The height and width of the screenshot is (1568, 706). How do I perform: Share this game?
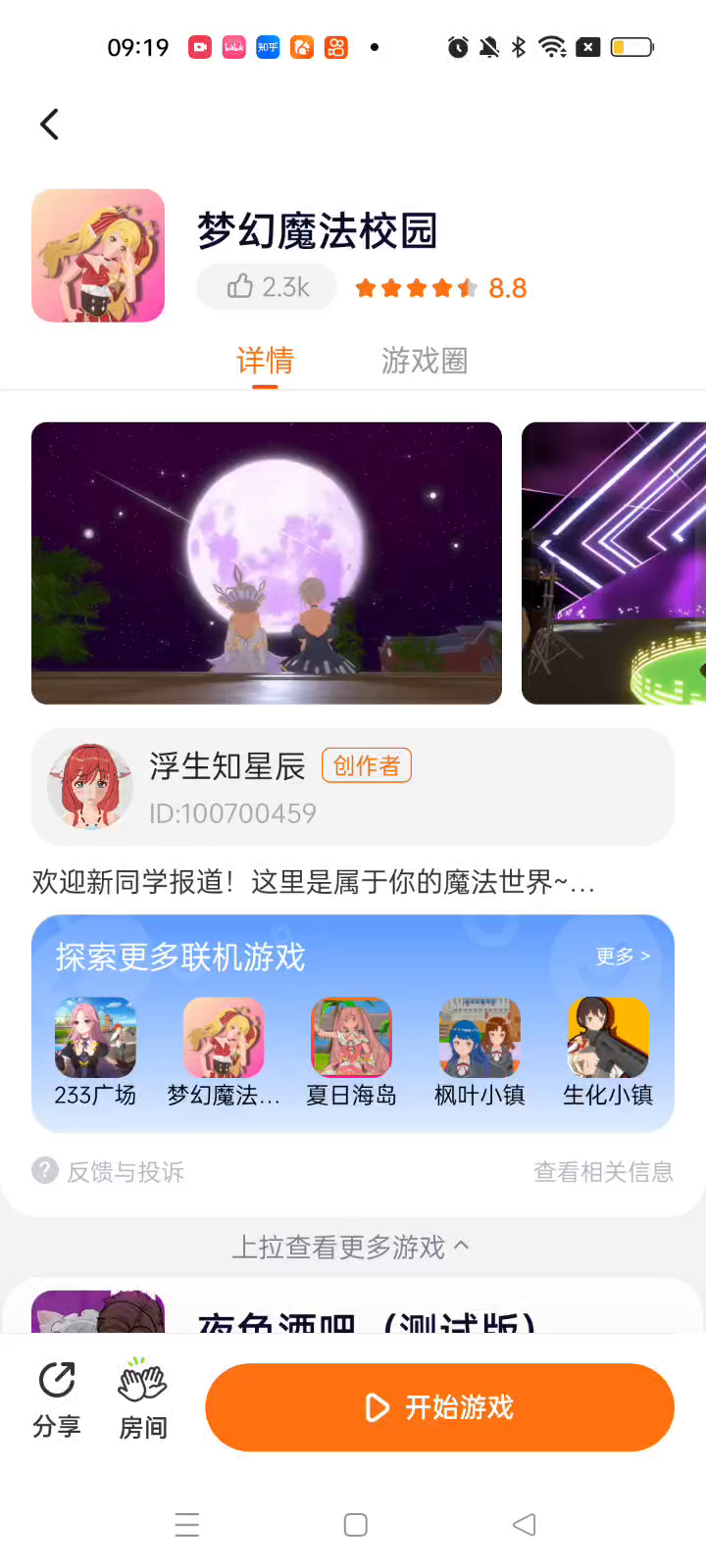point(57,1399)
